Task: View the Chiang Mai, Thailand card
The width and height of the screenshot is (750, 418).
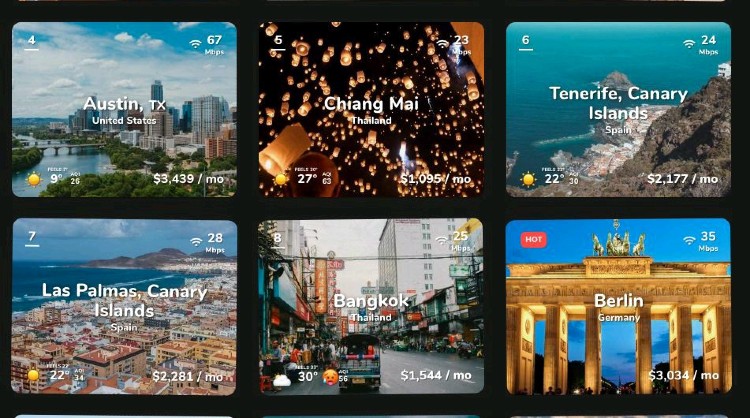Action: coord(371,109)
